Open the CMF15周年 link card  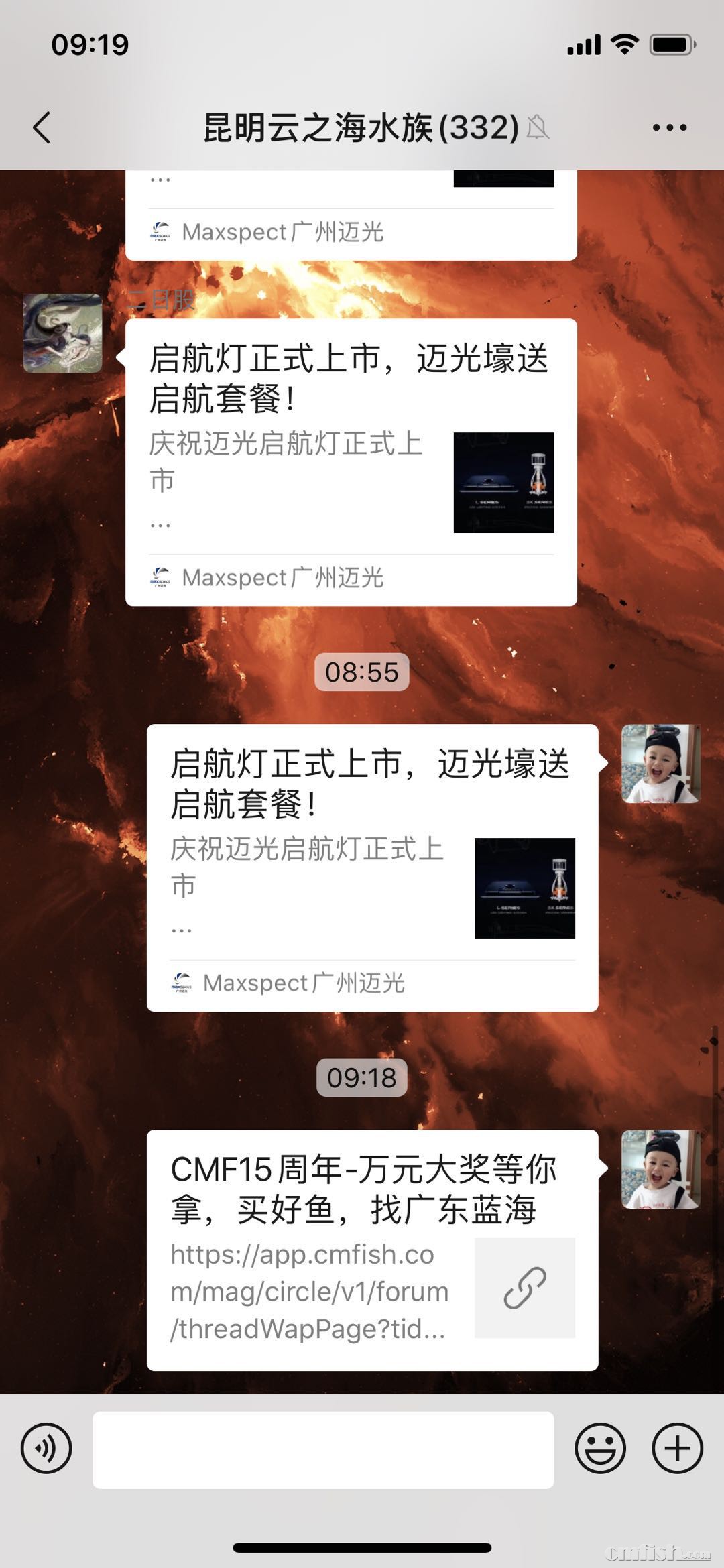[372, 1250]
